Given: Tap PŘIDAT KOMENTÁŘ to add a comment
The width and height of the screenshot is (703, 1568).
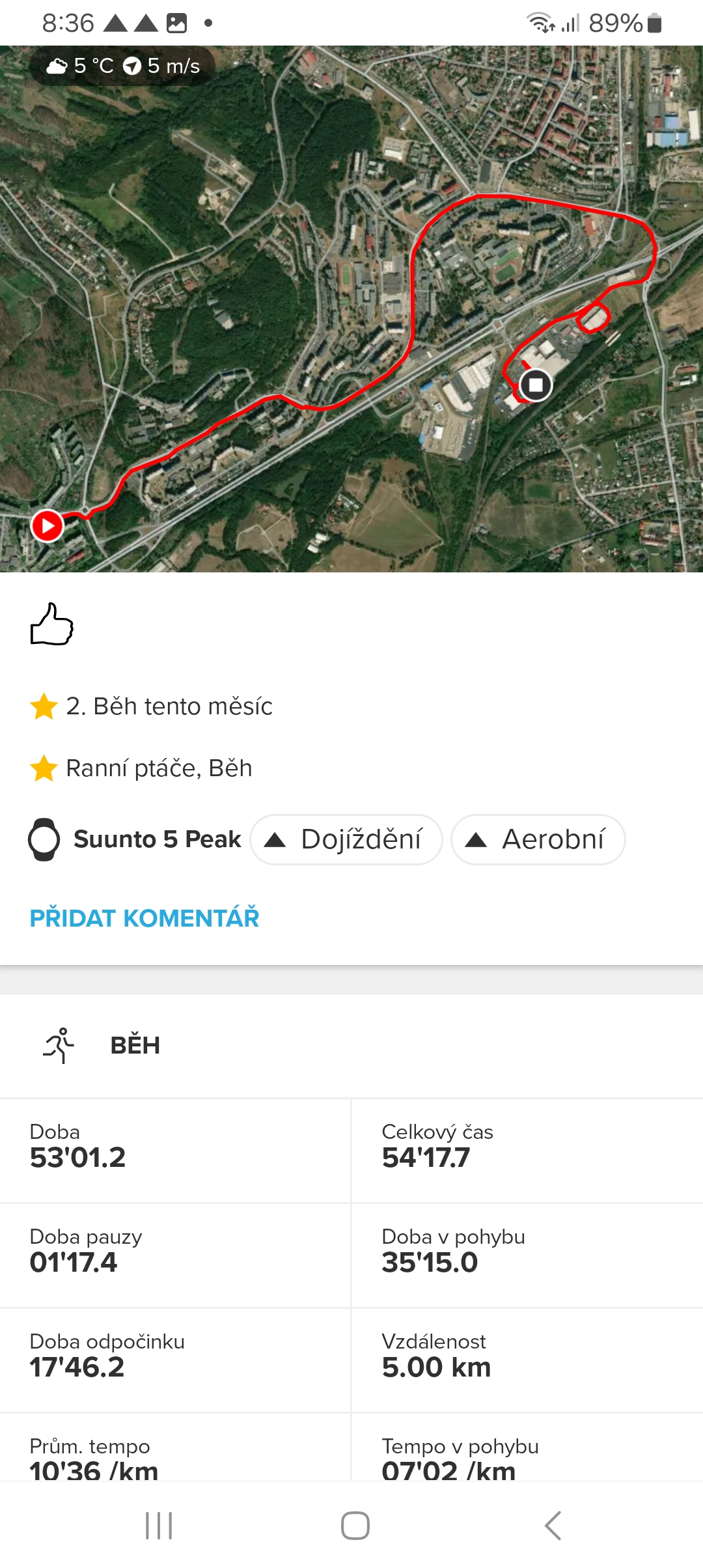Looking at the screenshot, I should pyautogui.click(x=145, y=918).
